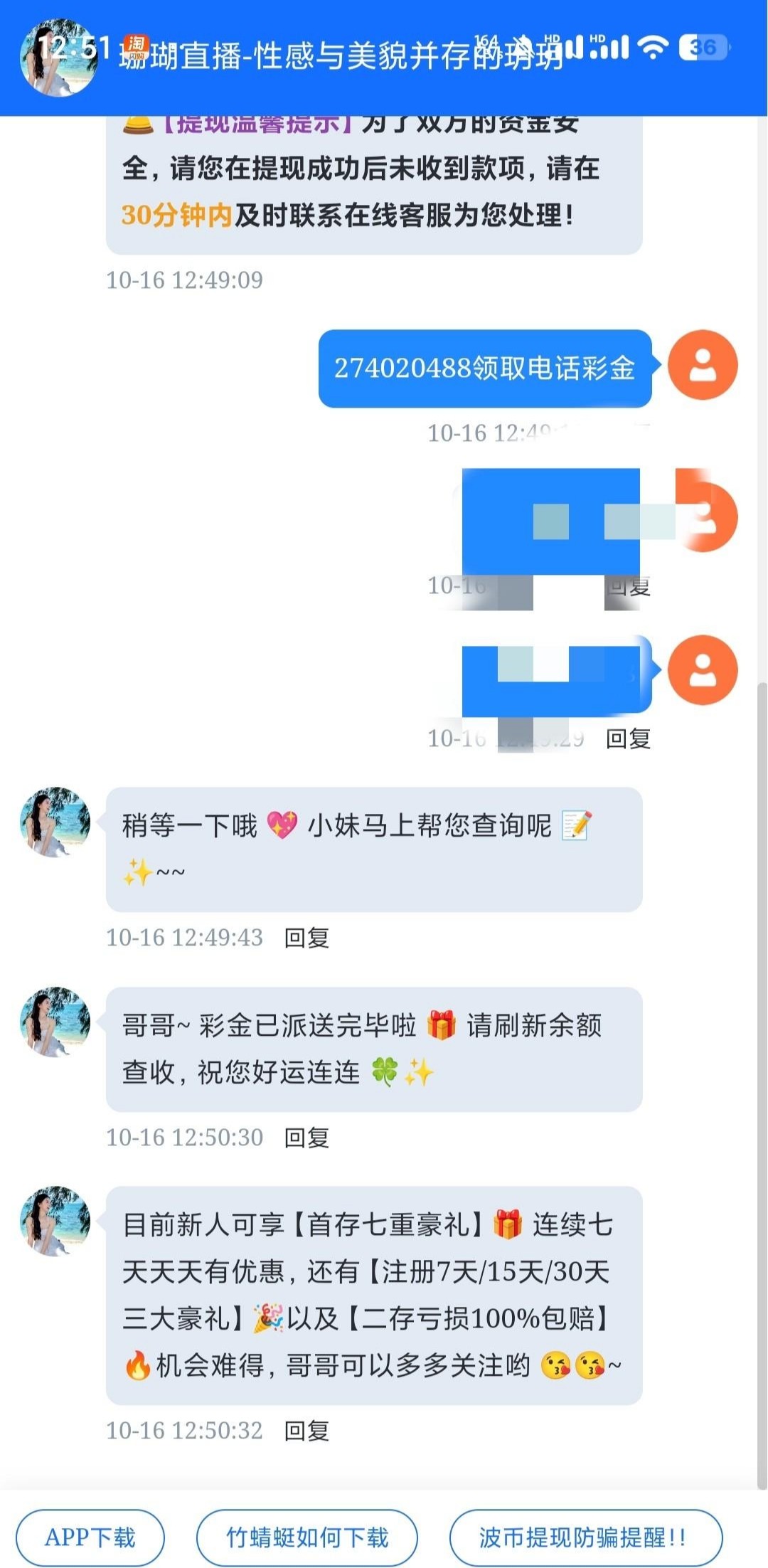This screenshot has width=768, height=1568.
Task: Select 竹蜻蜓如何下载 chip
Action: (x=307, y=1537)
